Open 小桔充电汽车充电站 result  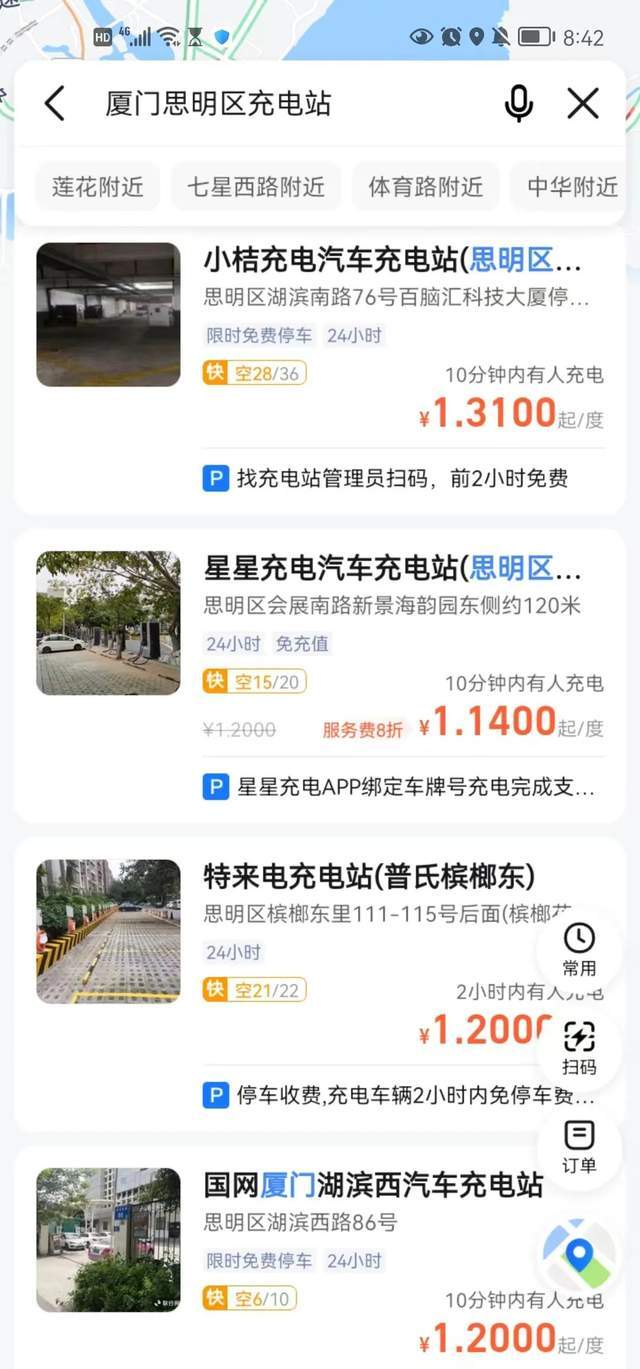pos(392,261)
